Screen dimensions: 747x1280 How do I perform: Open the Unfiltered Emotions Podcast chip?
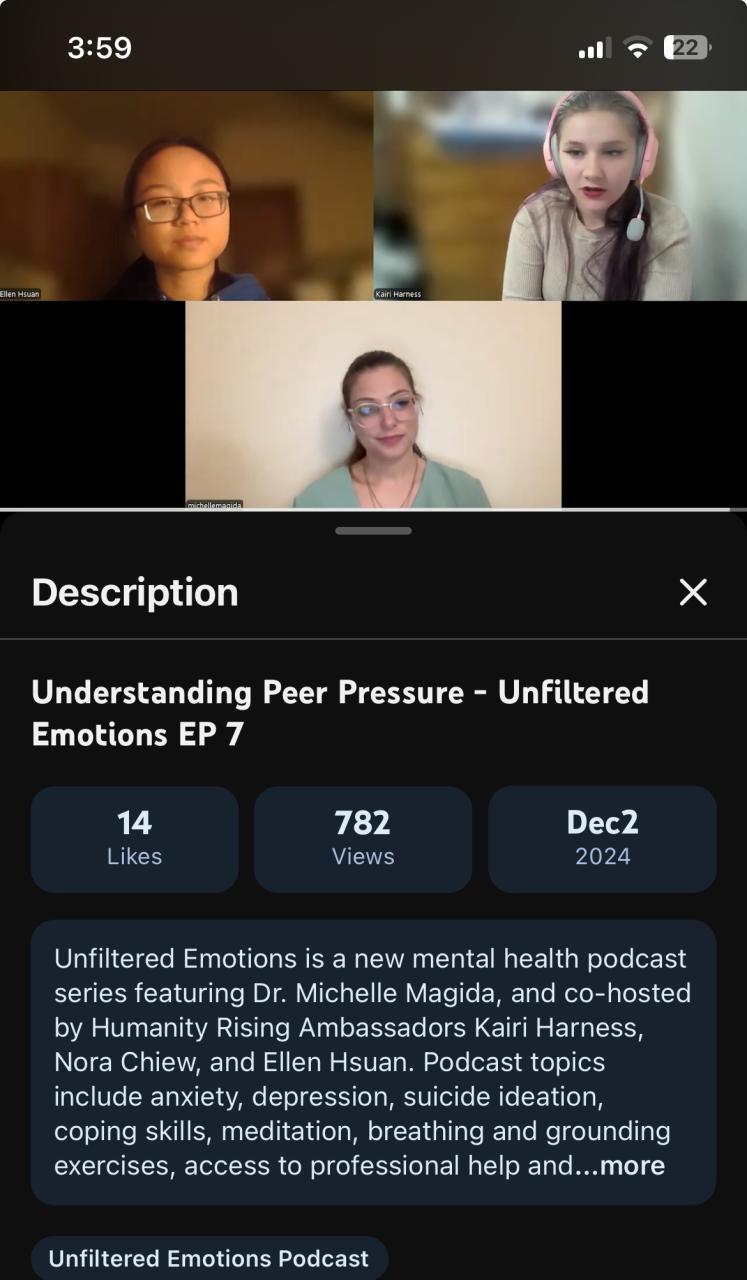209,1258
